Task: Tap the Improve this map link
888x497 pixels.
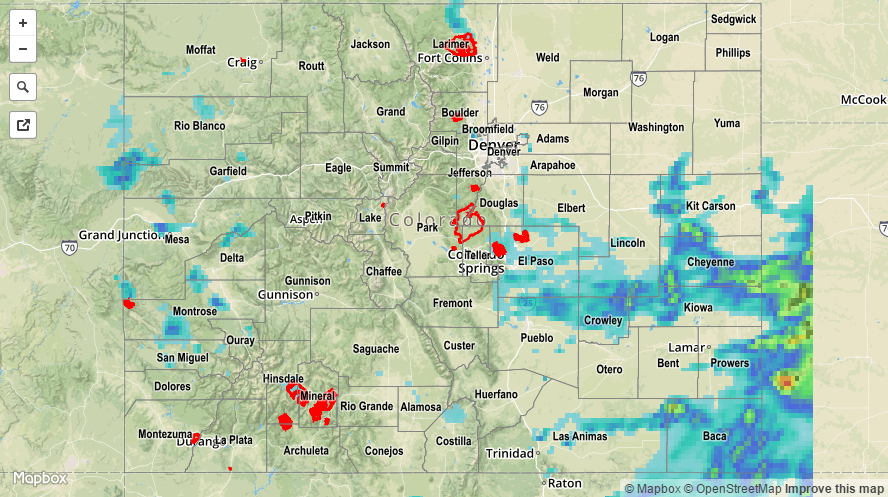Action: (x=834, y=489)
